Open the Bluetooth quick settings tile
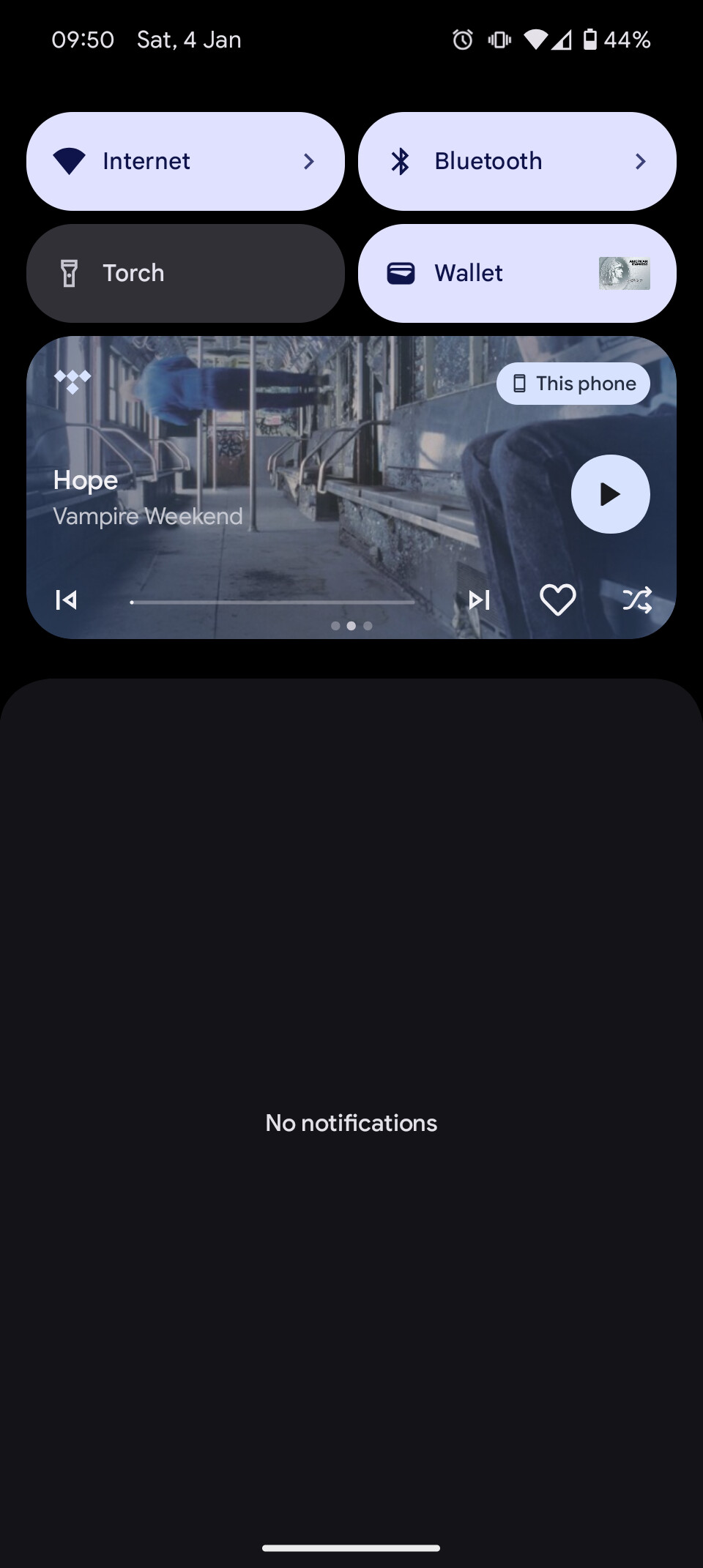 pyautogui.click(x=517, y=161)
